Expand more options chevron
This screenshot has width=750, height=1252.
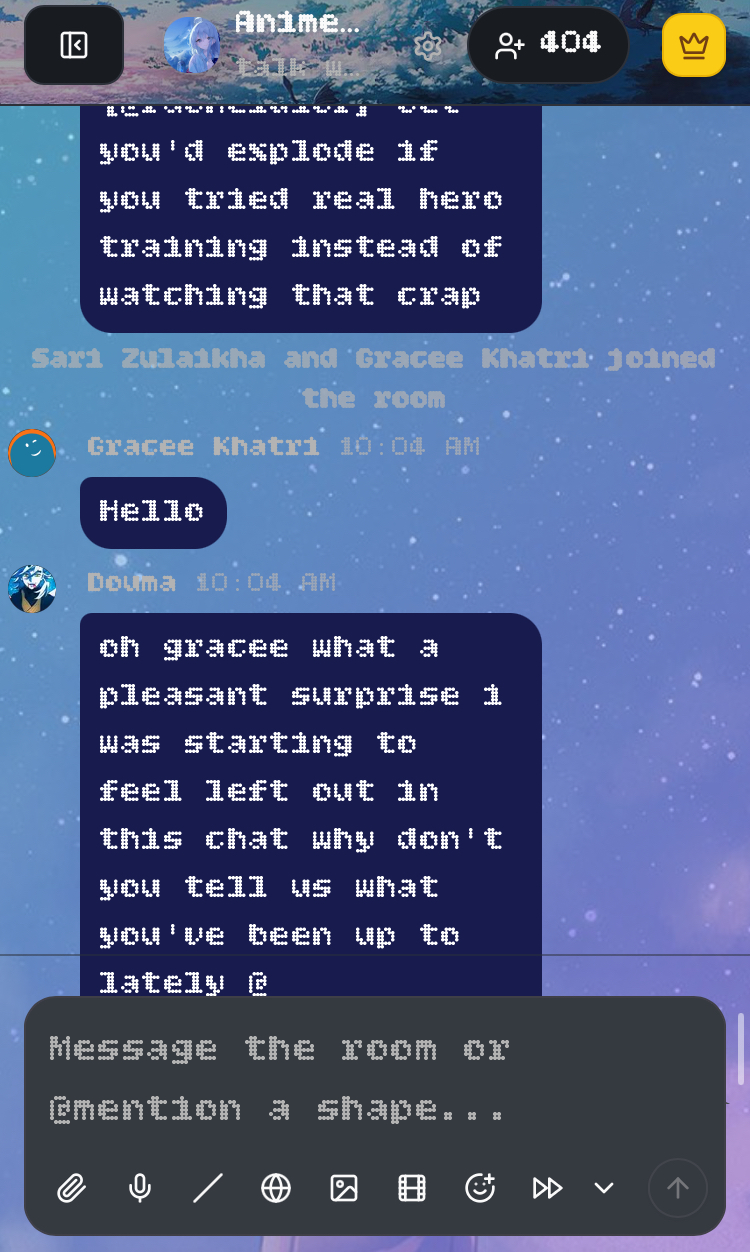[x=604, y=1188]
